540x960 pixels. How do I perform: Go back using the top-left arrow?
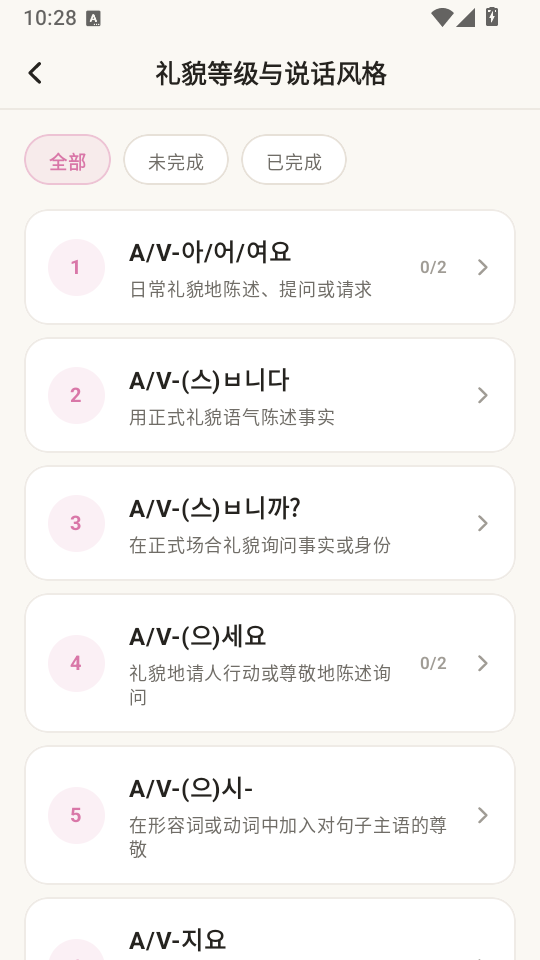coord(35,73)
